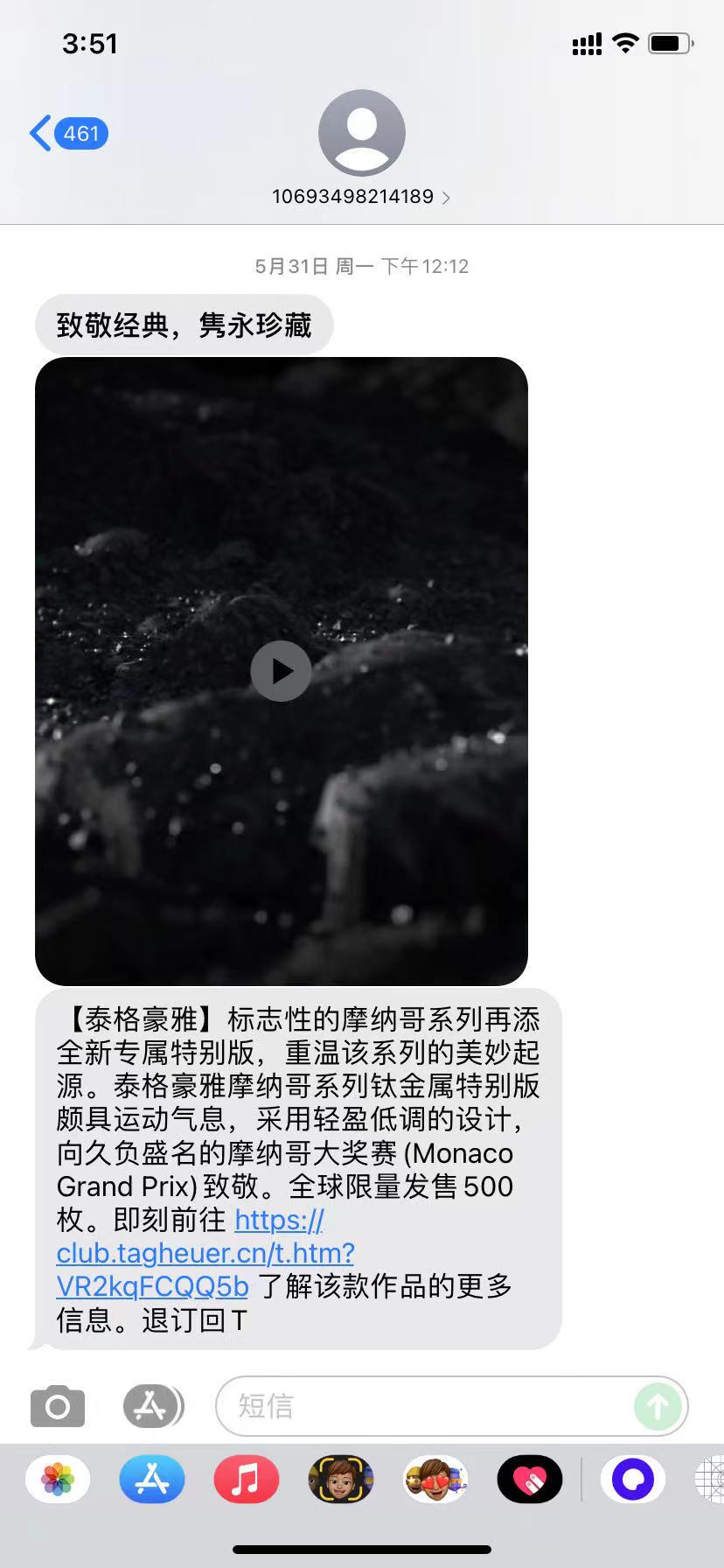Open the club.tagheuer.cn link

click(205, 1253)
